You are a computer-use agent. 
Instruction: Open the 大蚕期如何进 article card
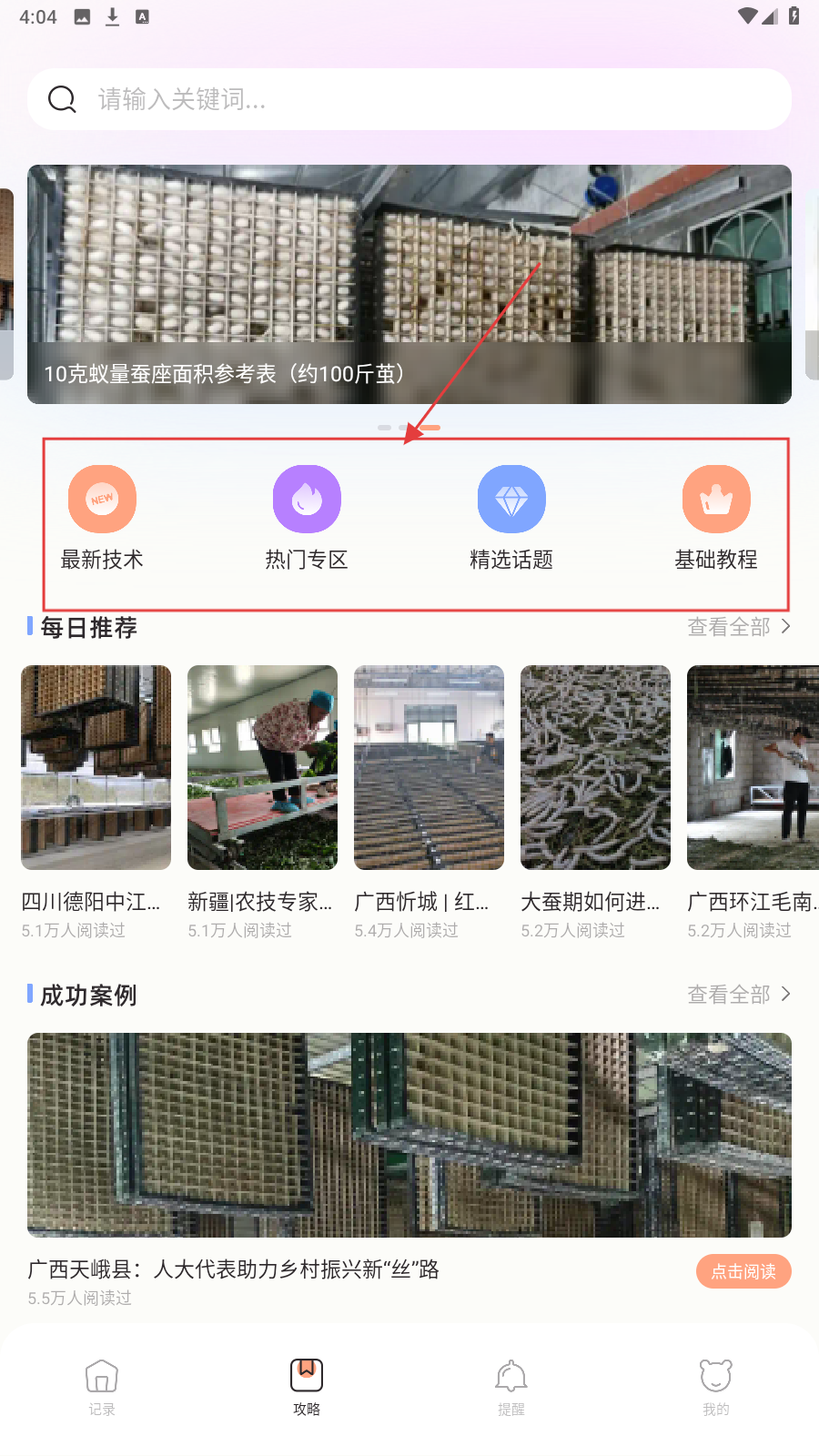point(595,768)
